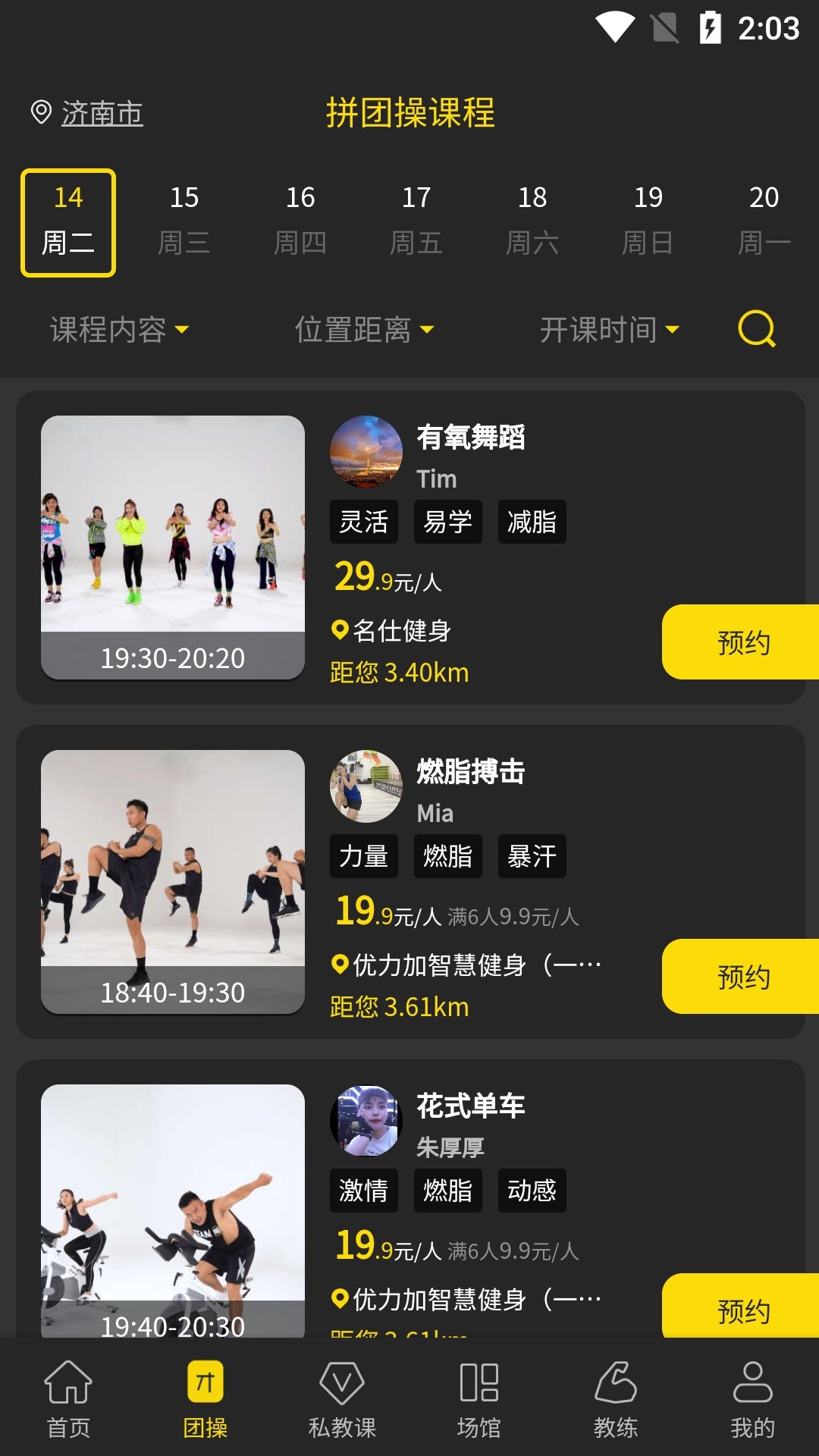The height and width of the screenshot is (1456, 819).
Task: Open the search for group classes
Action: click(x=756, y=329)
